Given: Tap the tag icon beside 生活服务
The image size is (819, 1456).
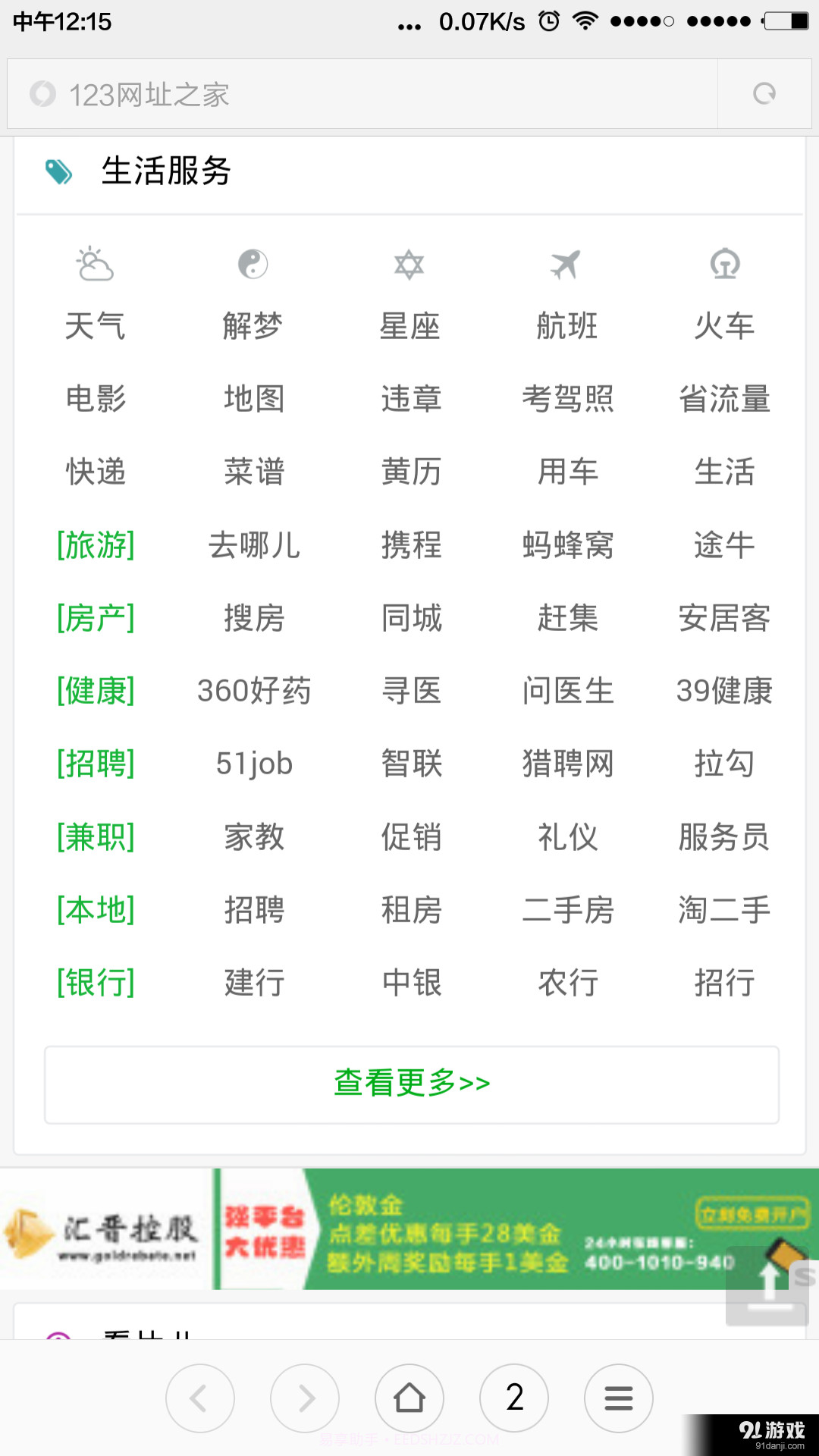Looking at the screenshot, I should point(61,171).
